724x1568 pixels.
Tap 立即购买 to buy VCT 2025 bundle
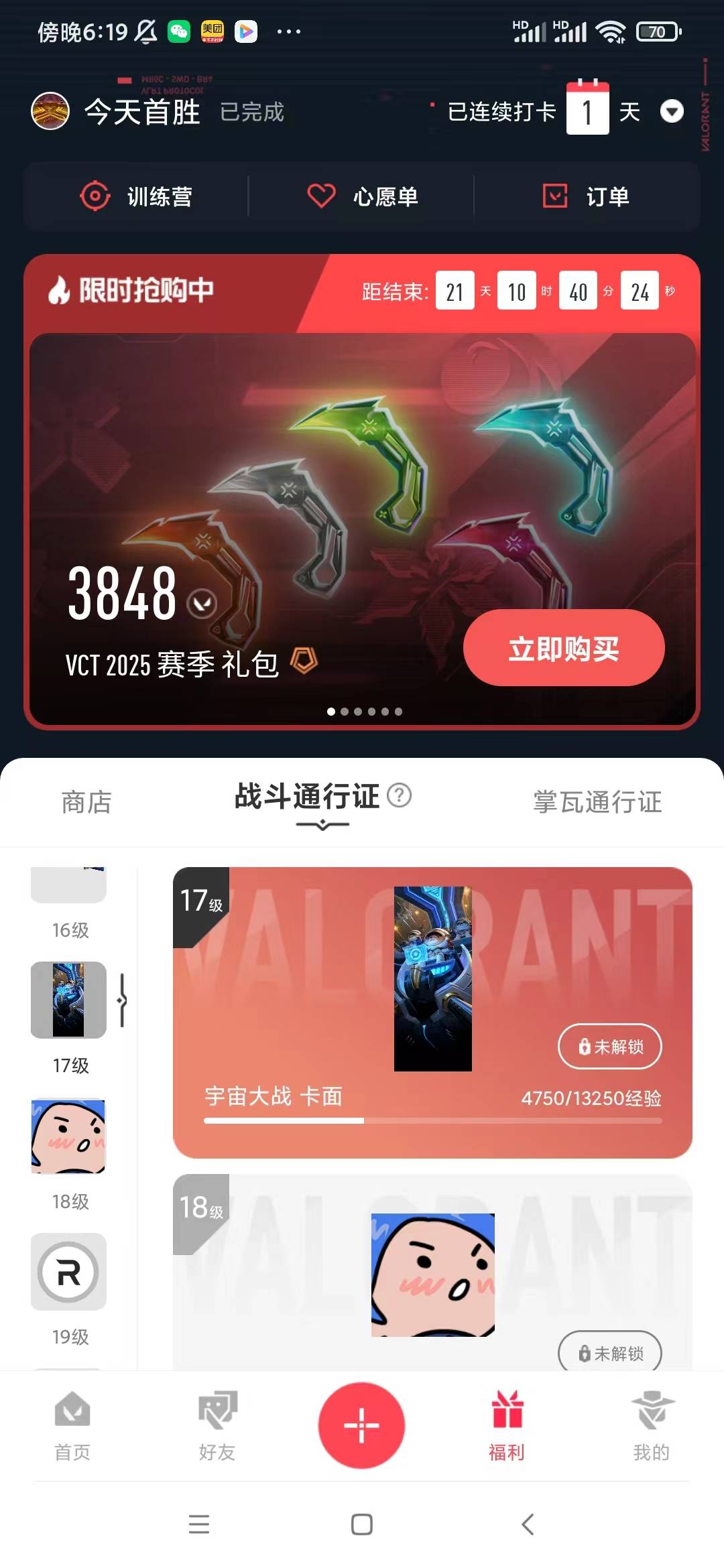click(563, 648)
